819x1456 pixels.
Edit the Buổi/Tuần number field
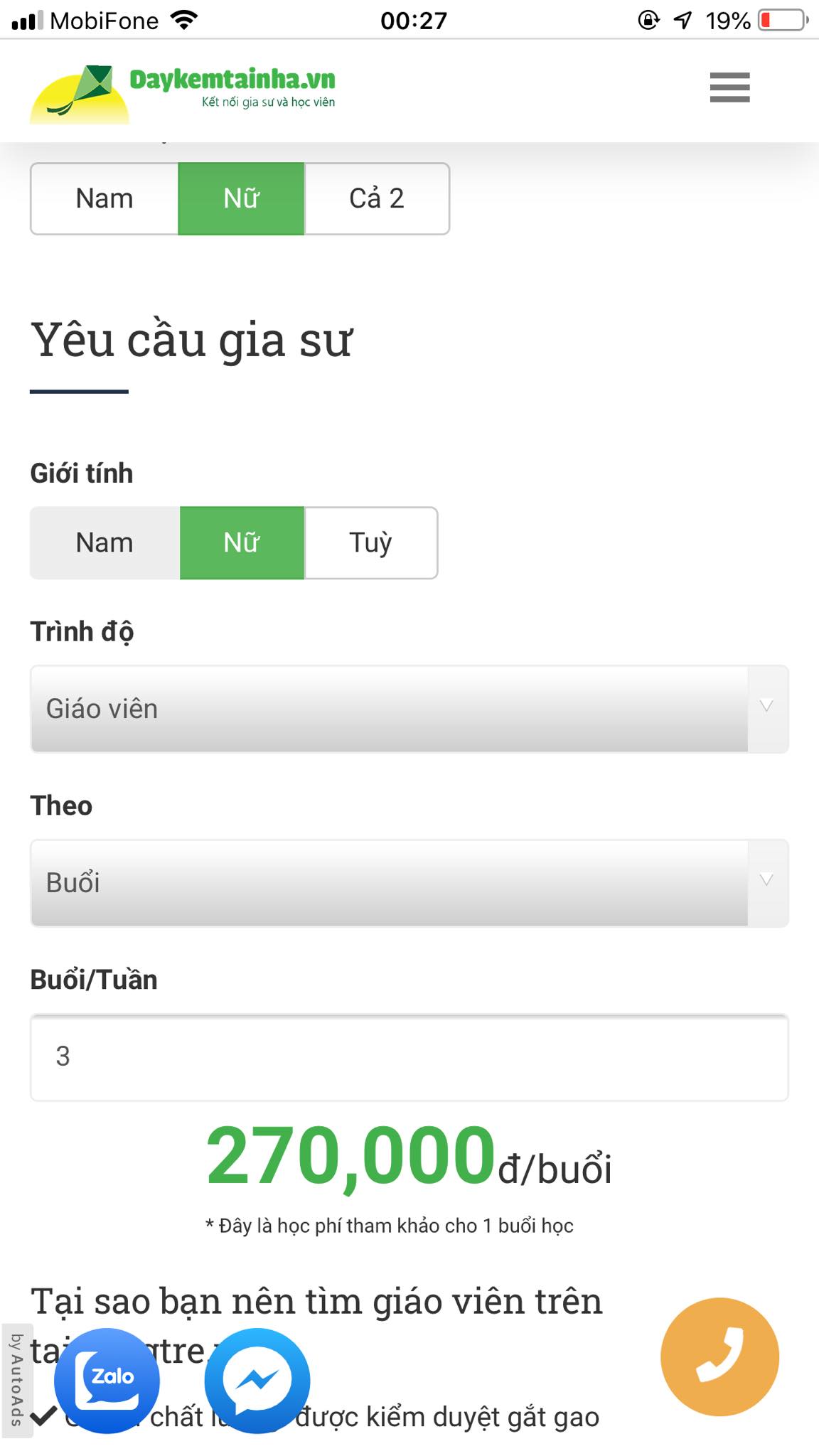tap(409, 1057)
